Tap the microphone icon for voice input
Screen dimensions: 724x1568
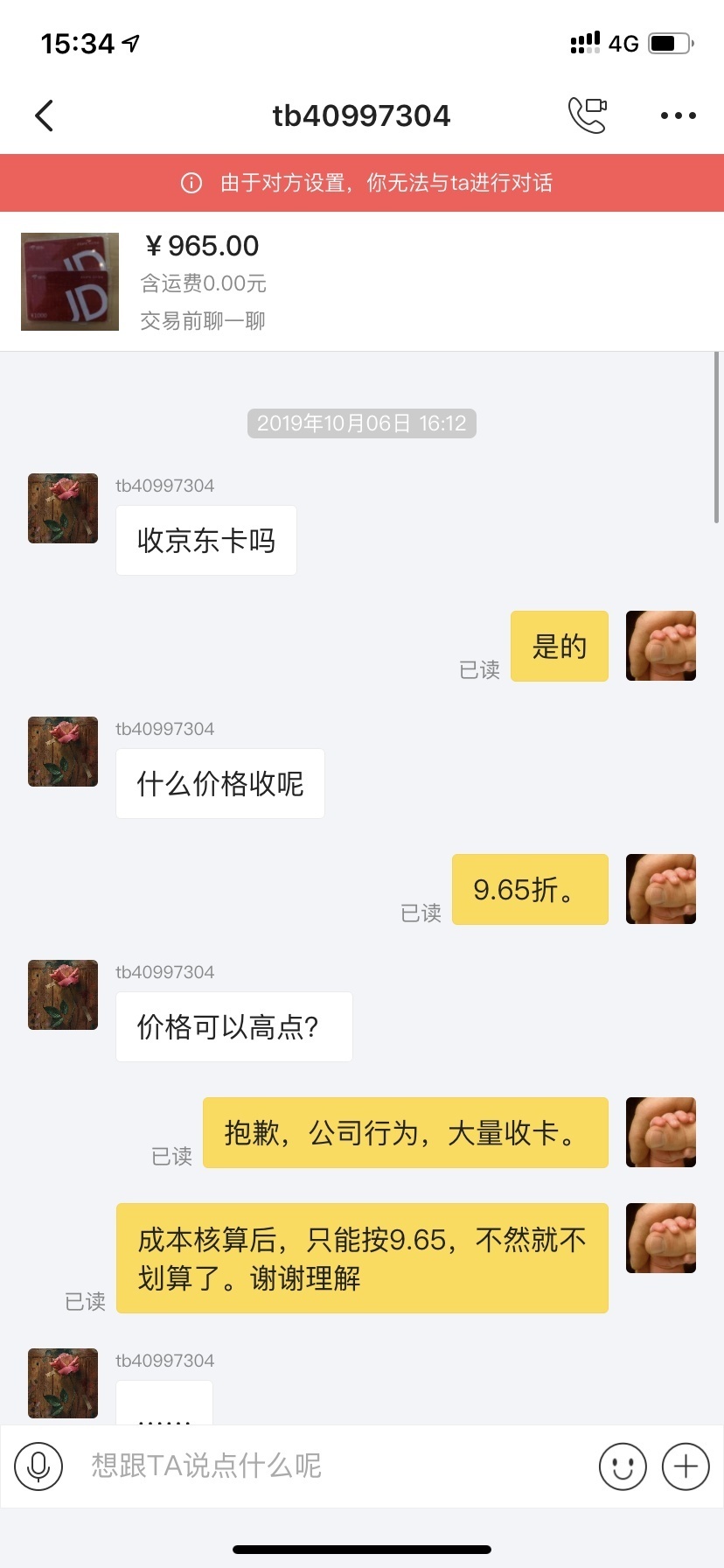click(38, 1466)
